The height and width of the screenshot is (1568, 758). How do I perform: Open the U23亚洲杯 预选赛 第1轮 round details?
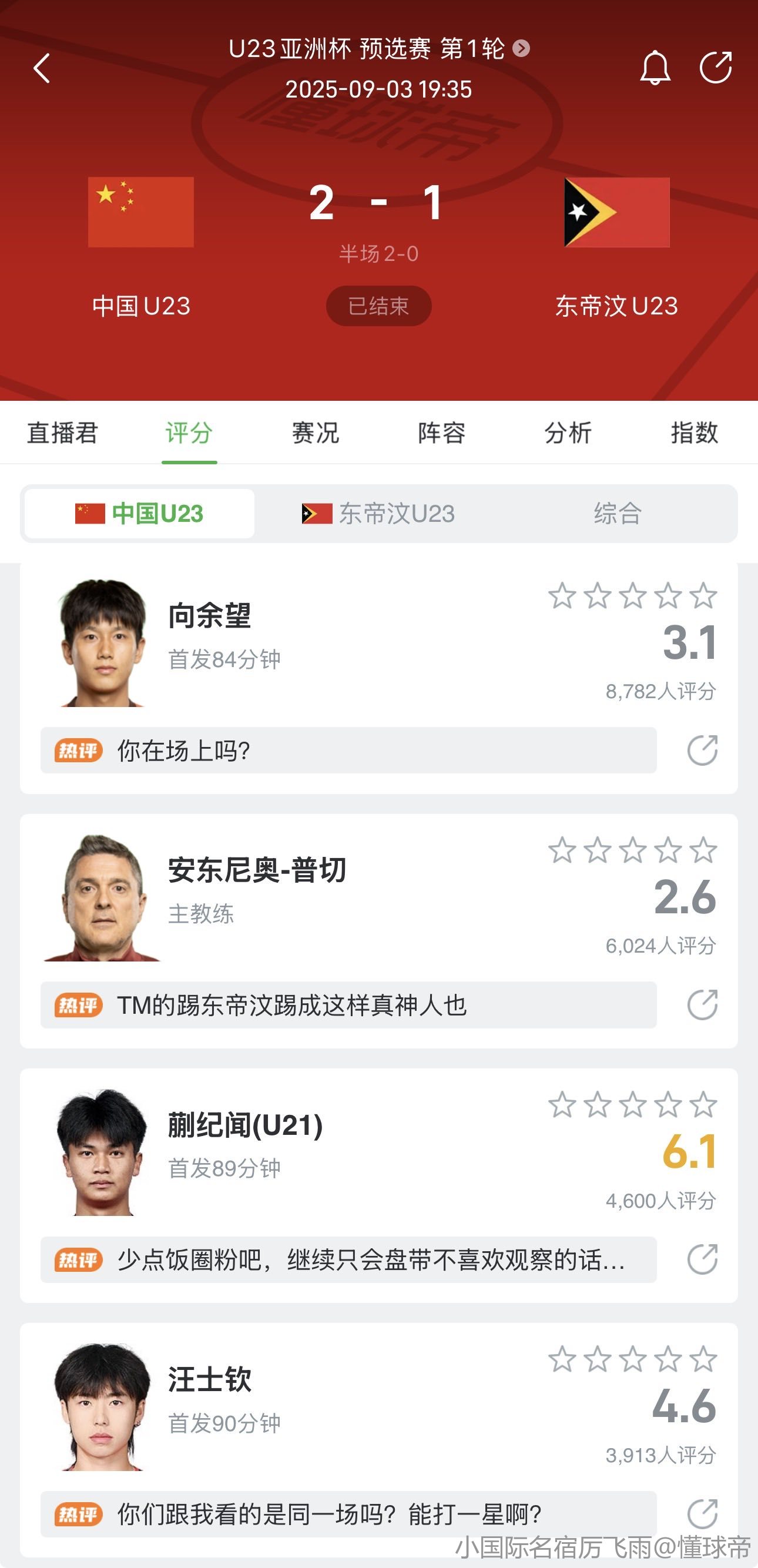[x=378, y=49]
